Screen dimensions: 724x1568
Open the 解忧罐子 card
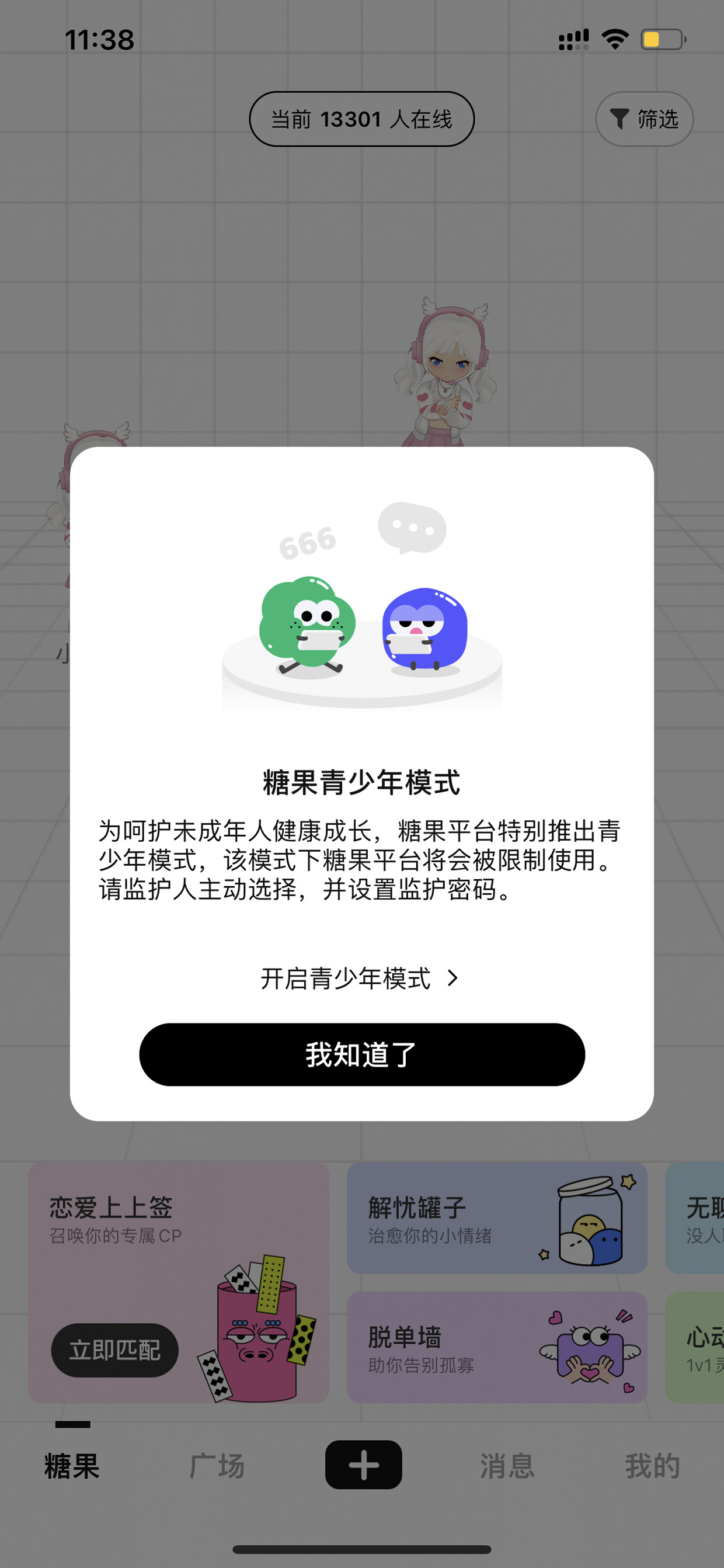(x=496, y=1218)
